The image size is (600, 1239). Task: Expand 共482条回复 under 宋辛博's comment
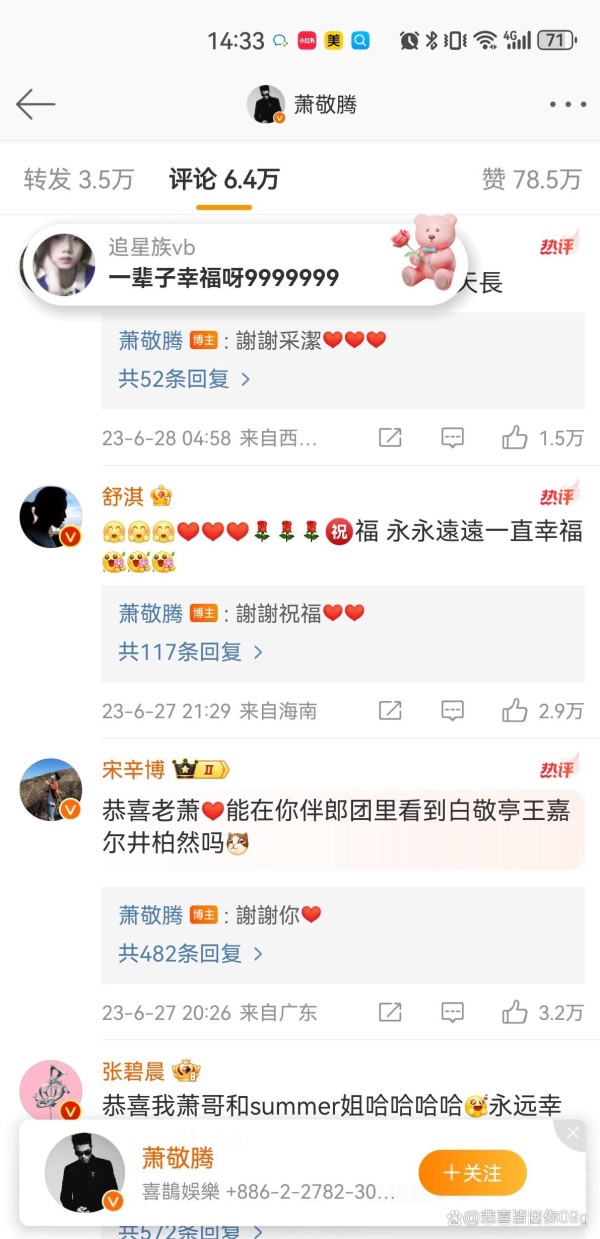[x=190, y=954]
